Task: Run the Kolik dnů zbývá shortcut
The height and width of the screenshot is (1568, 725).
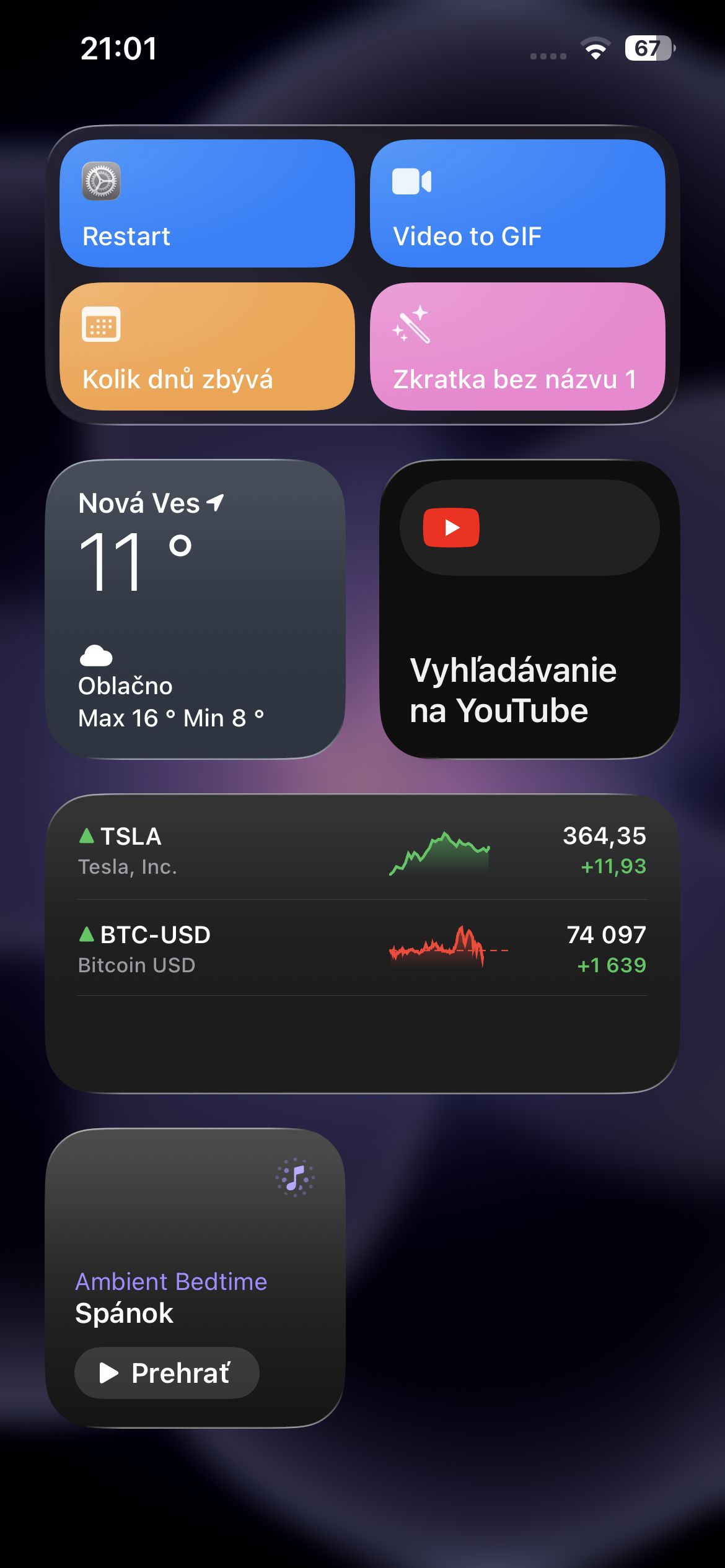Action: coord(207,346)
